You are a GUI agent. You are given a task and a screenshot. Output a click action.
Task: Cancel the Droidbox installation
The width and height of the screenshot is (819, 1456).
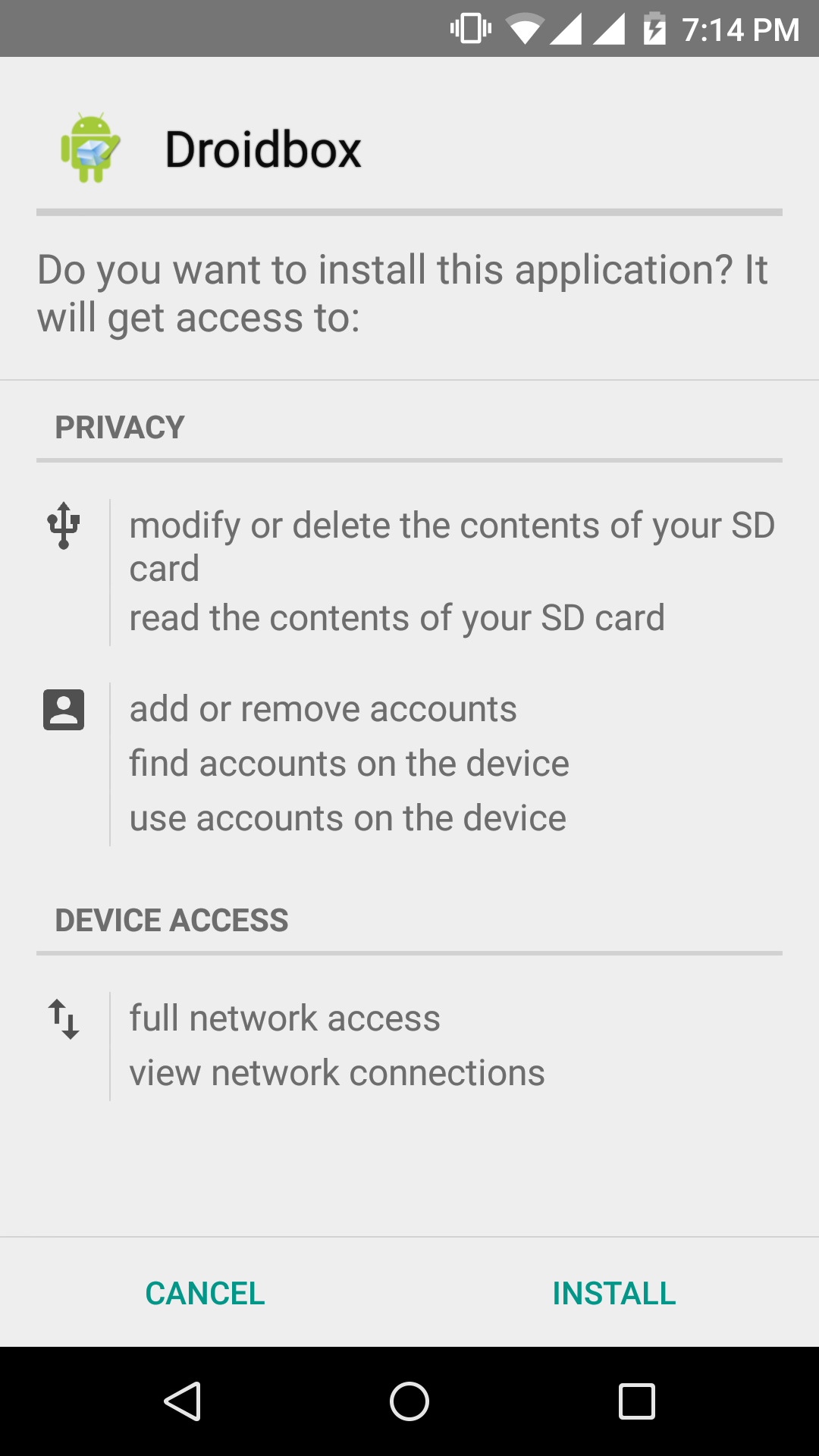(x=205, y=1294)
